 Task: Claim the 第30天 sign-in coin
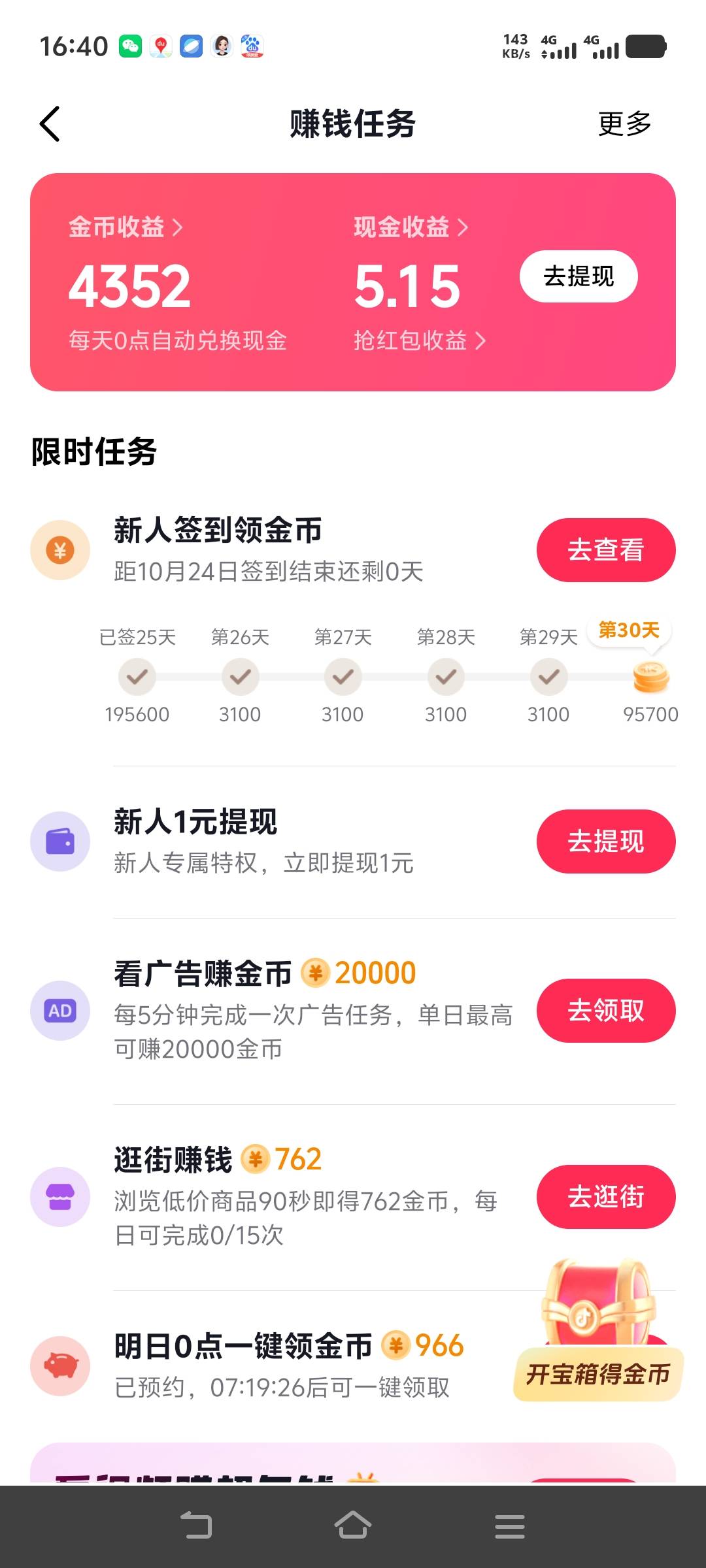coord(650,677)
